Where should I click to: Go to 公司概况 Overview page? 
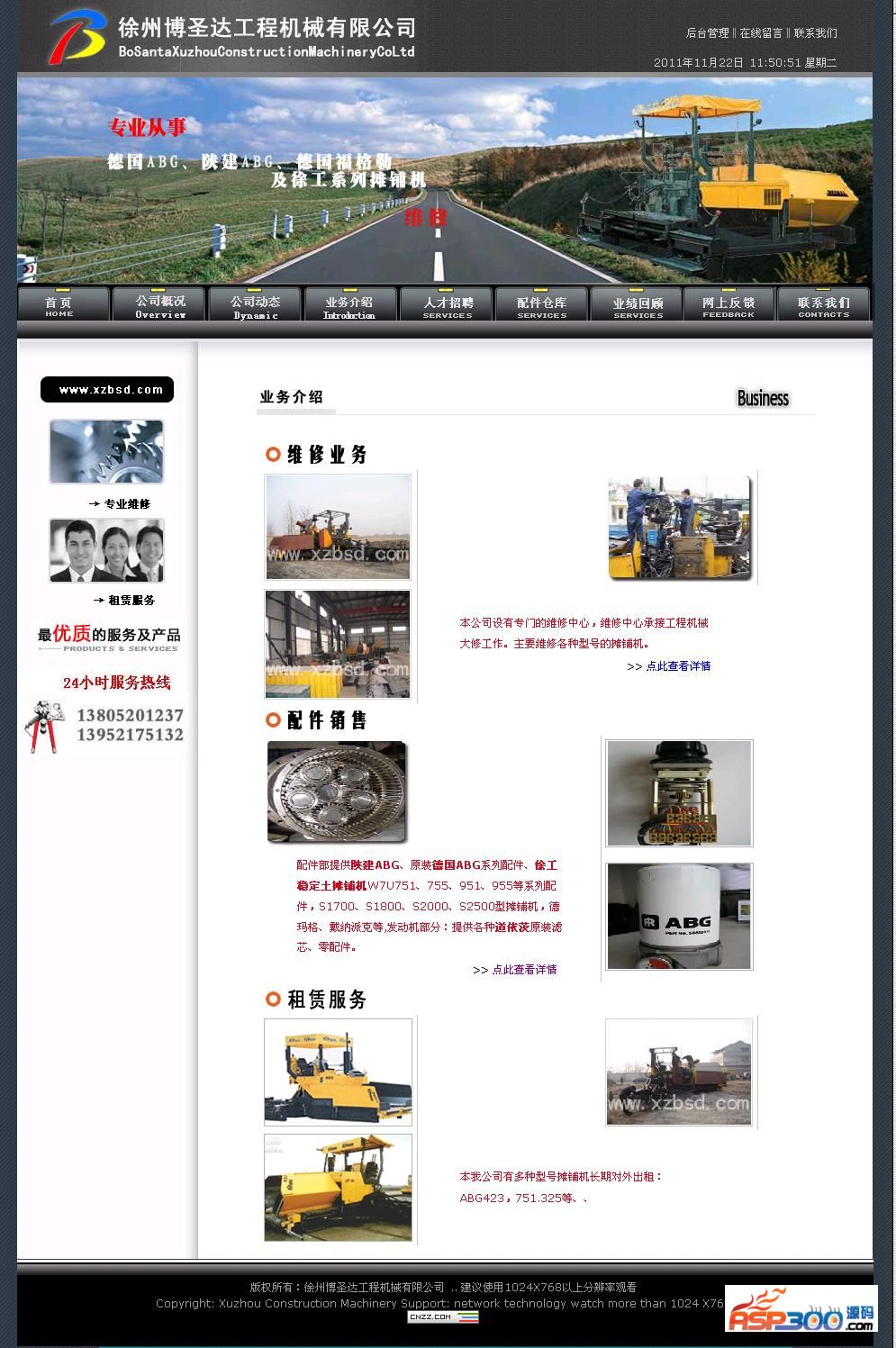pyautogui.click(x=160, y=305)
